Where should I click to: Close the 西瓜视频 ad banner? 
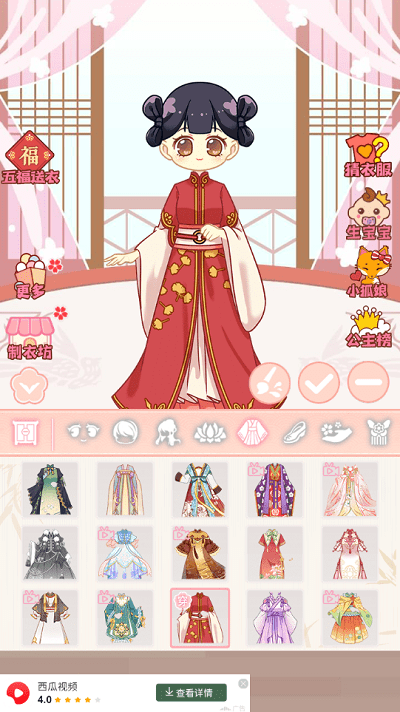click(x=243, y=683)
